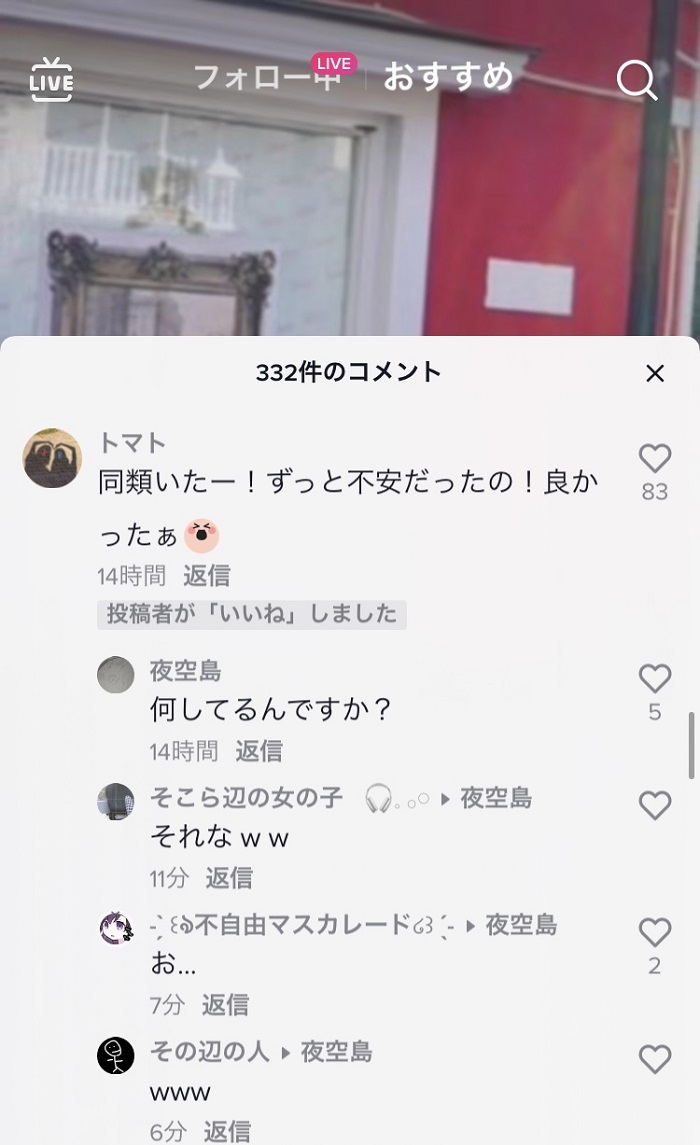Like そこら辺の女の子's reply
Screen dimensions: 700x1145
pyautogui.click(x=655, y=805)
